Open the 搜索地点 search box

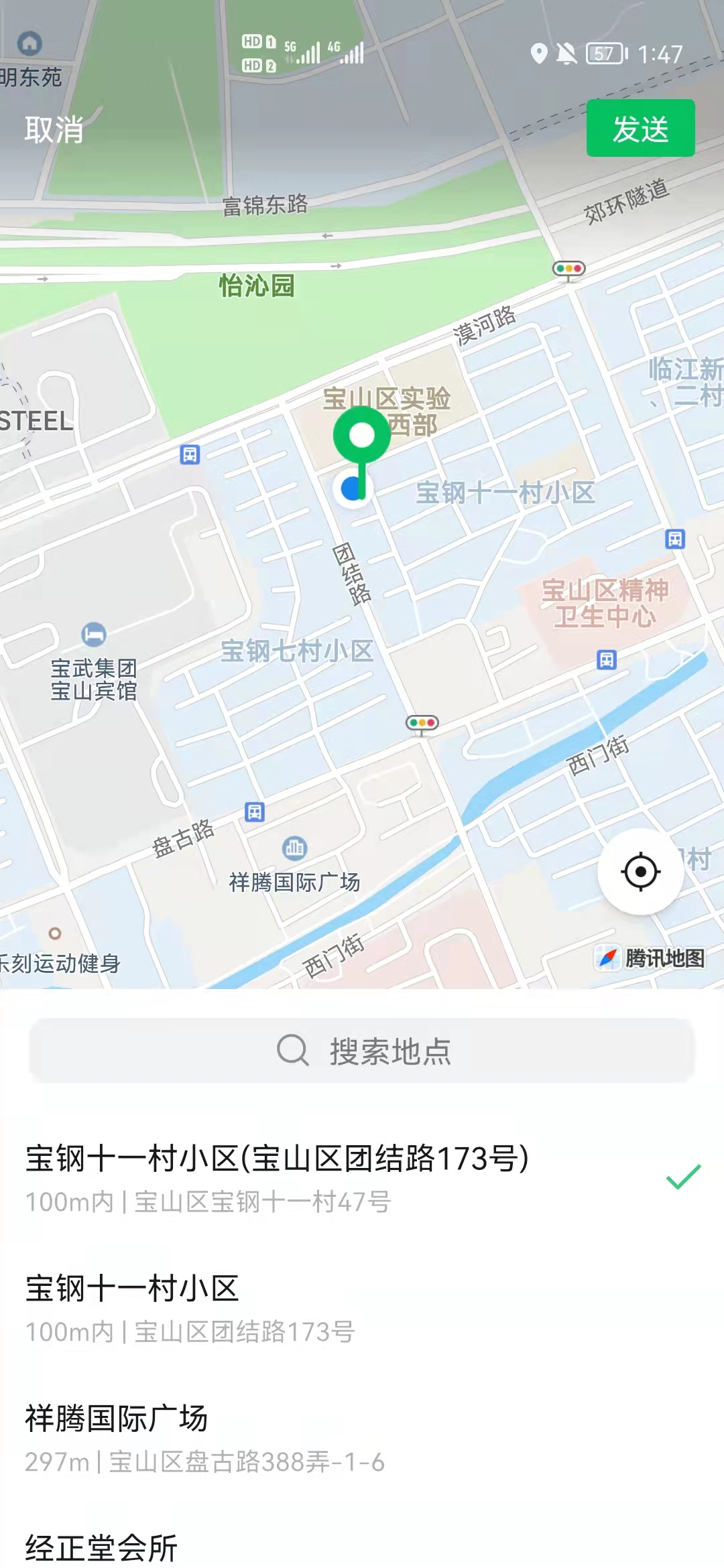[x=362, y=1051]
